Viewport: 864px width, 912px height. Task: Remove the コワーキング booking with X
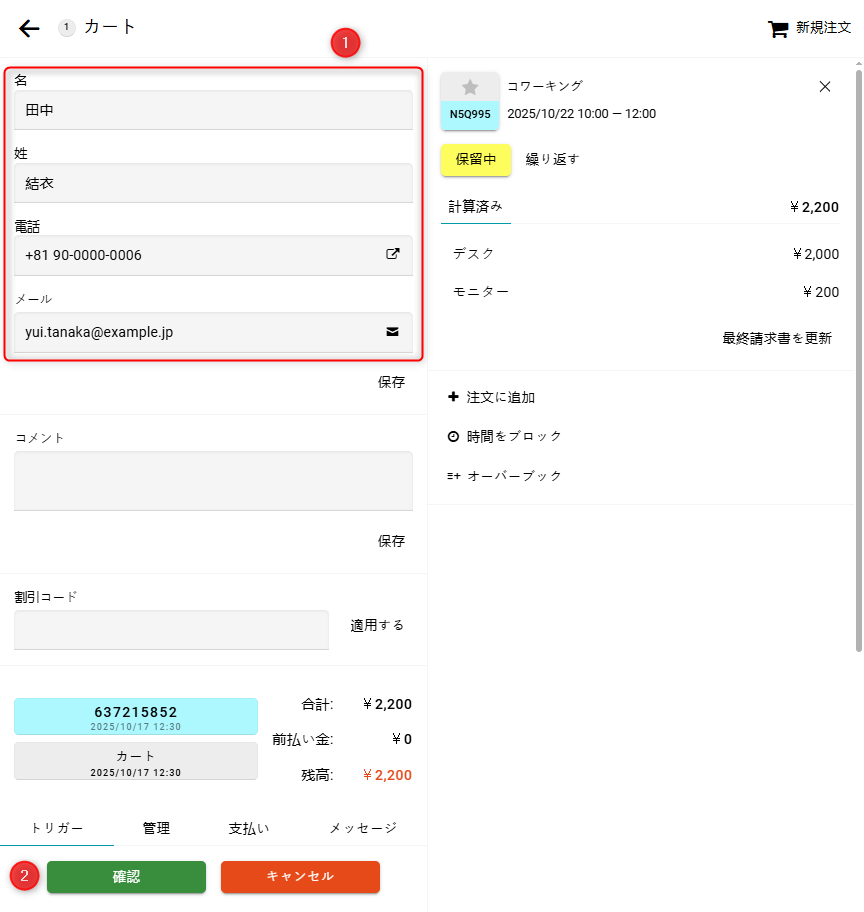point(825,87)
